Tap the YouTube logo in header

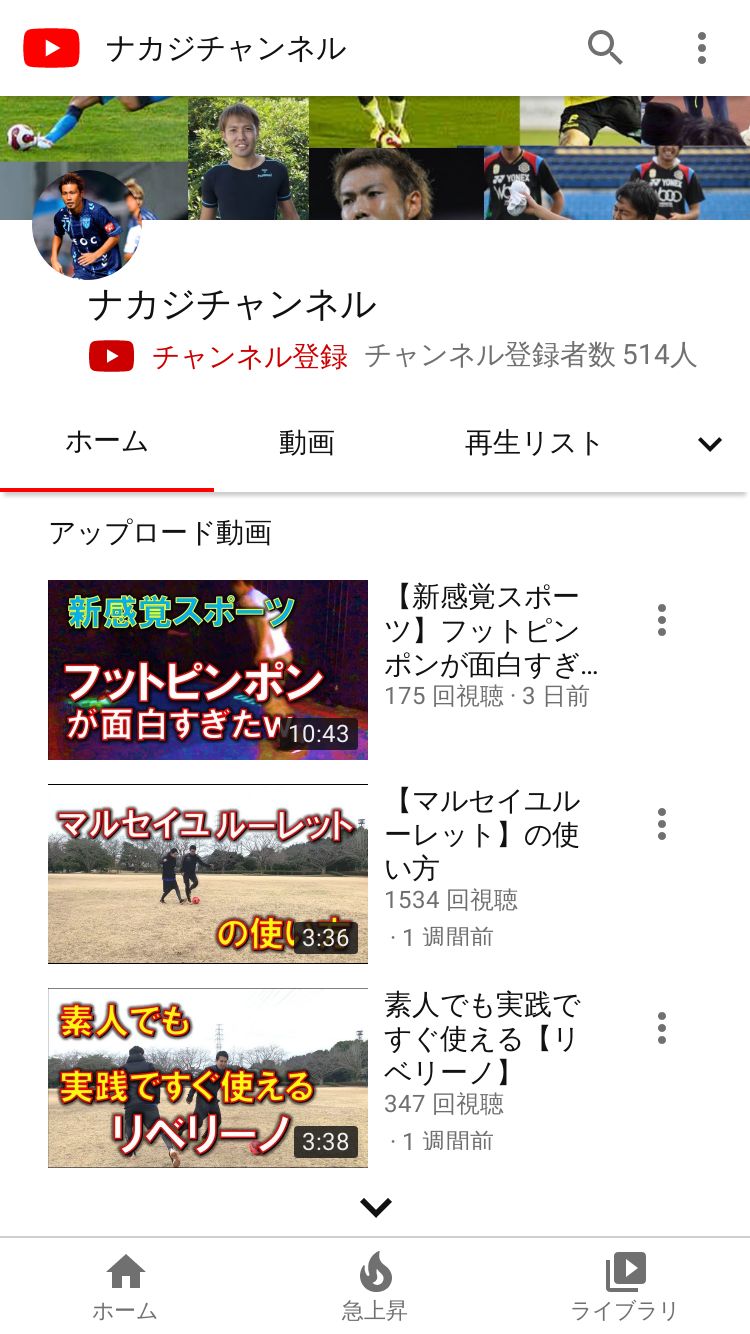pos(51,48)
